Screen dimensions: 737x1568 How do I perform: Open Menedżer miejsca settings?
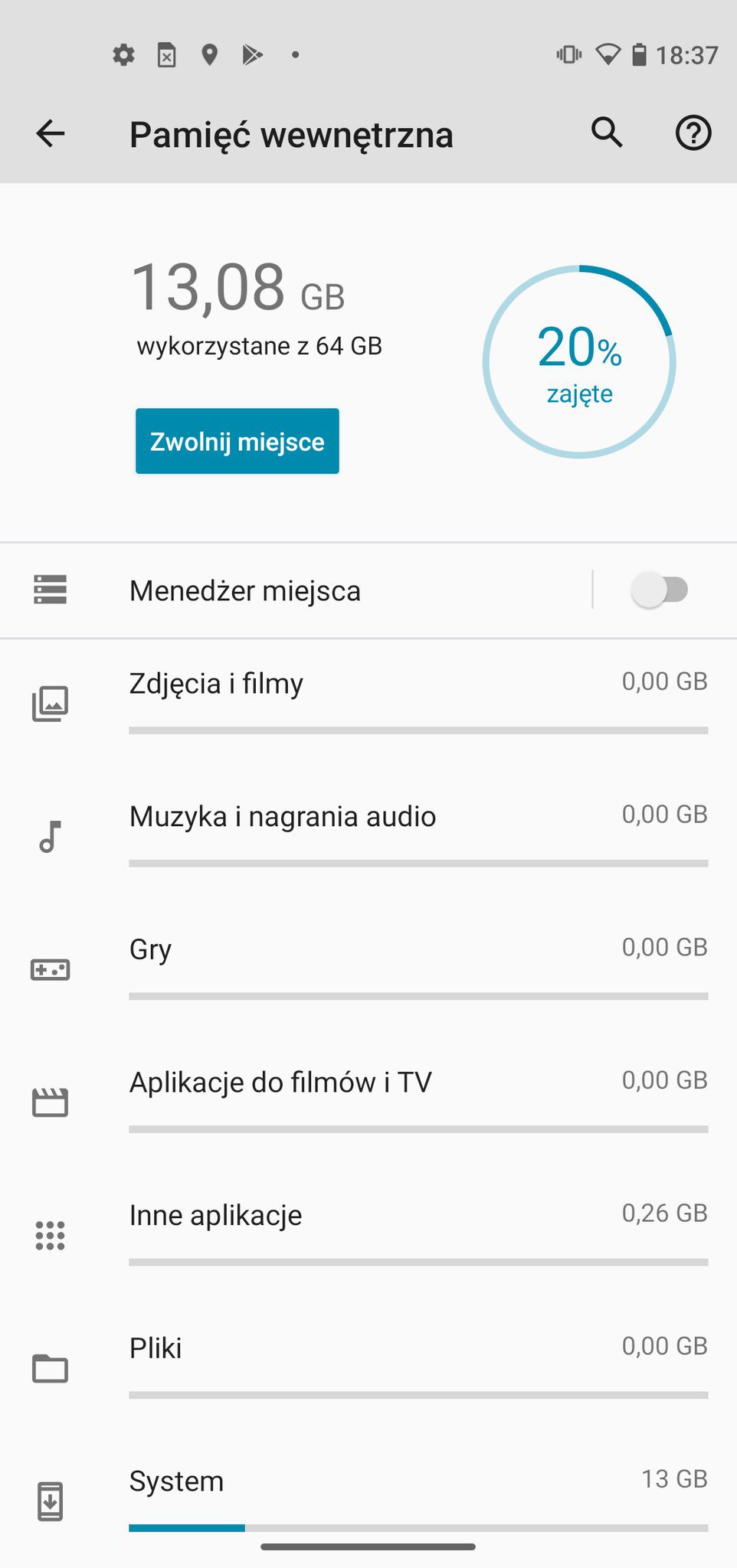tap(295, 590)
